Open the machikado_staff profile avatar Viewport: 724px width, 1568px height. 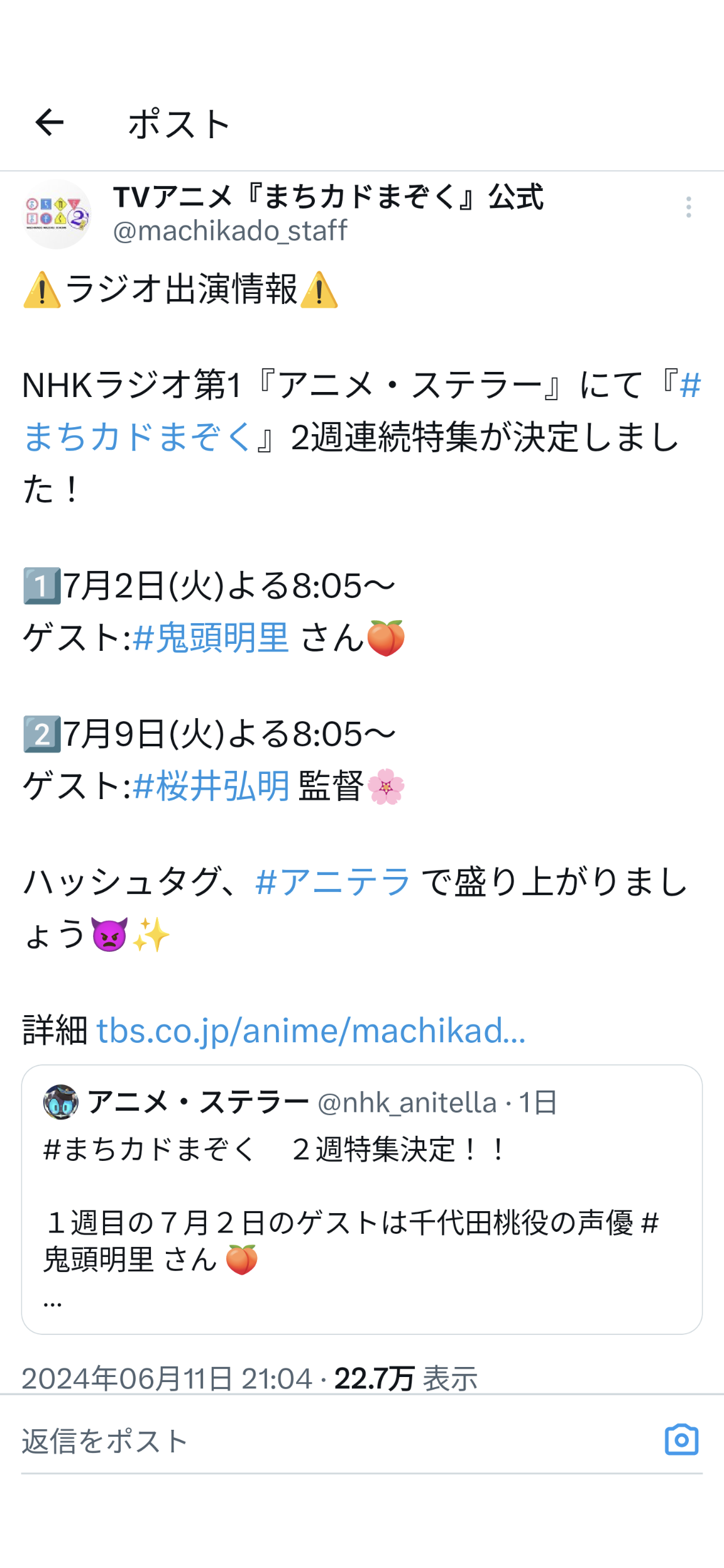pos(57,214)
